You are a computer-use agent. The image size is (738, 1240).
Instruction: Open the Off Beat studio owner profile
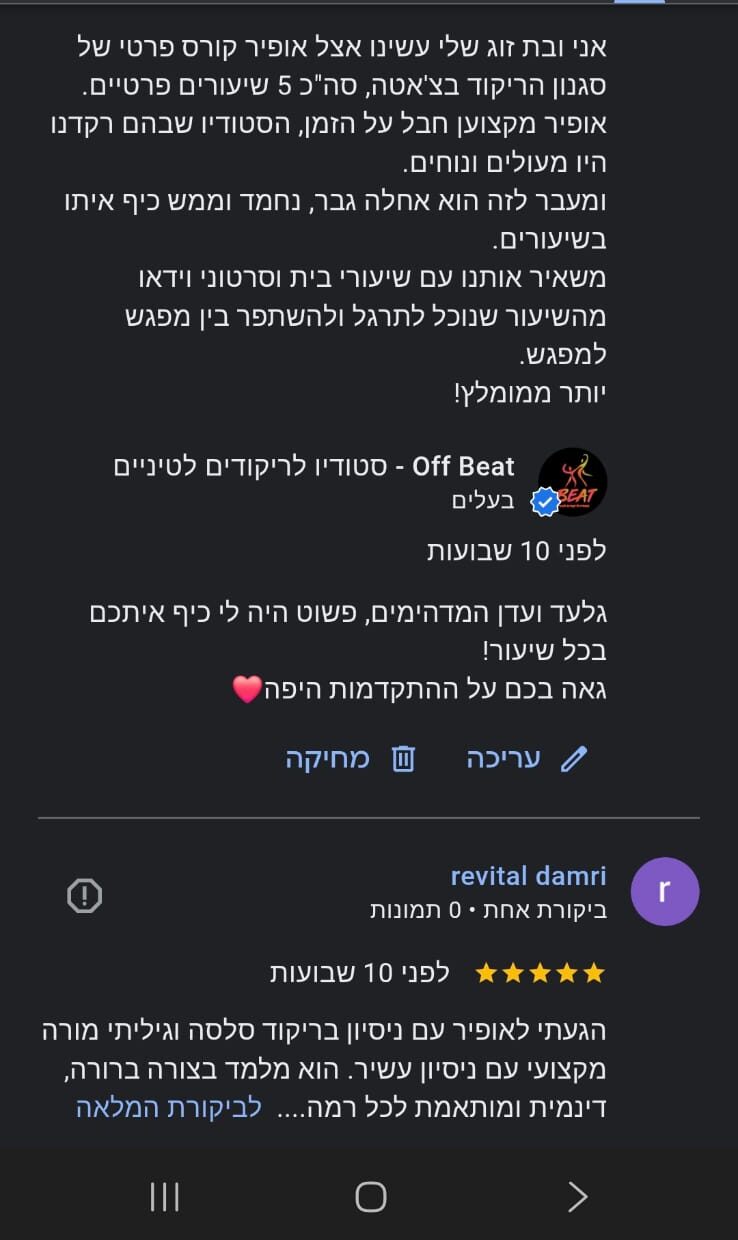(572, 481)
